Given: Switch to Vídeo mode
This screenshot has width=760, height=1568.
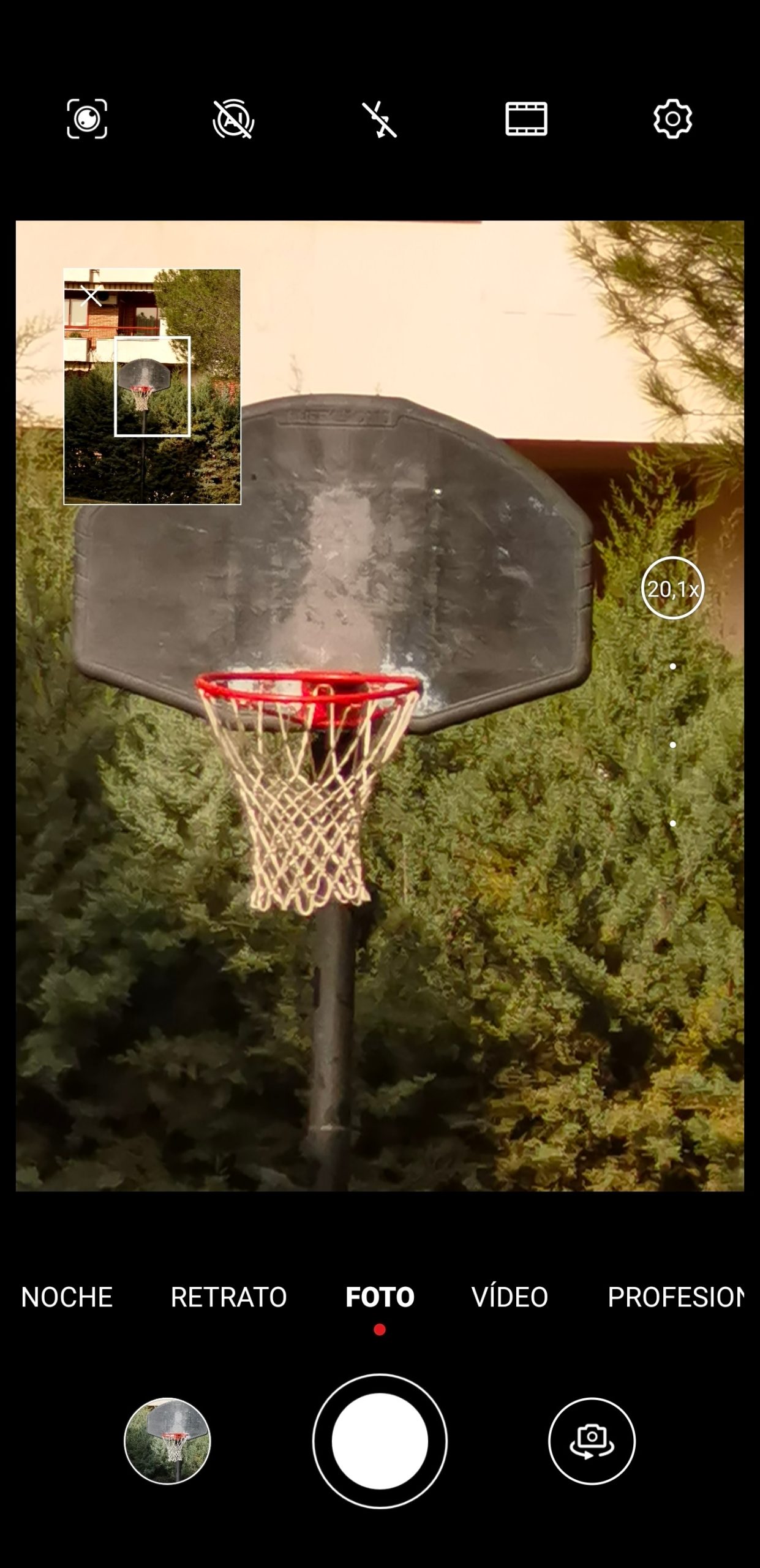Looking at the screenshot, I should coord(510,1297).
